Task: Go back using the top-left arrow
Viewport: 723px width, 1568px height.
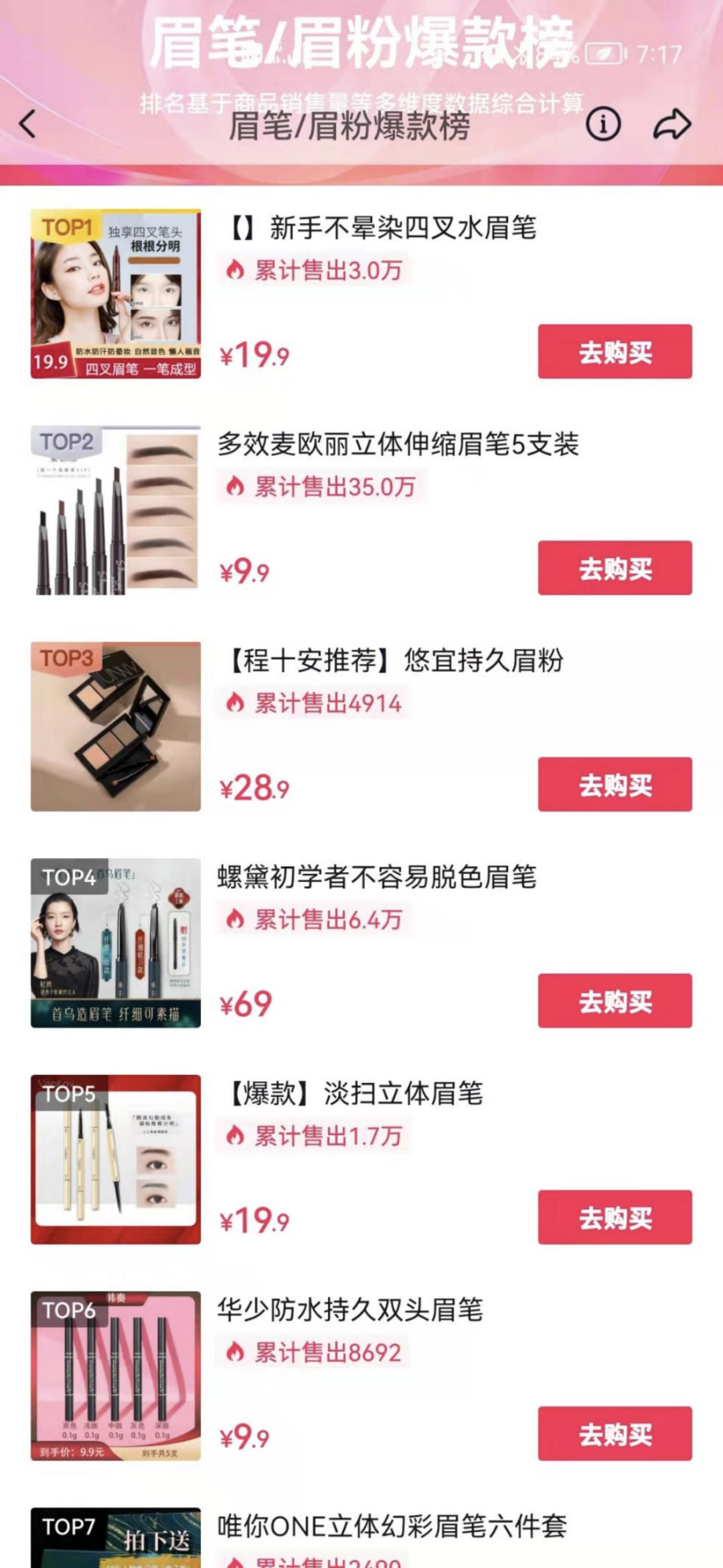Action: (x=27, y=124)
